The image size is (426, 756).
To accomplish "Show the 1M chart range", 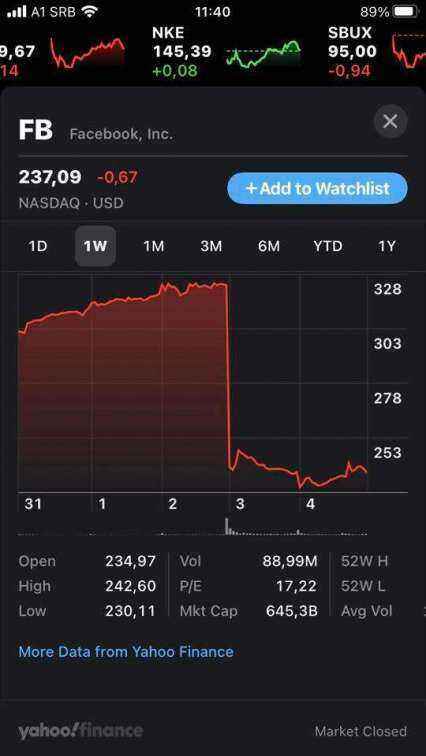I will 154,246.
